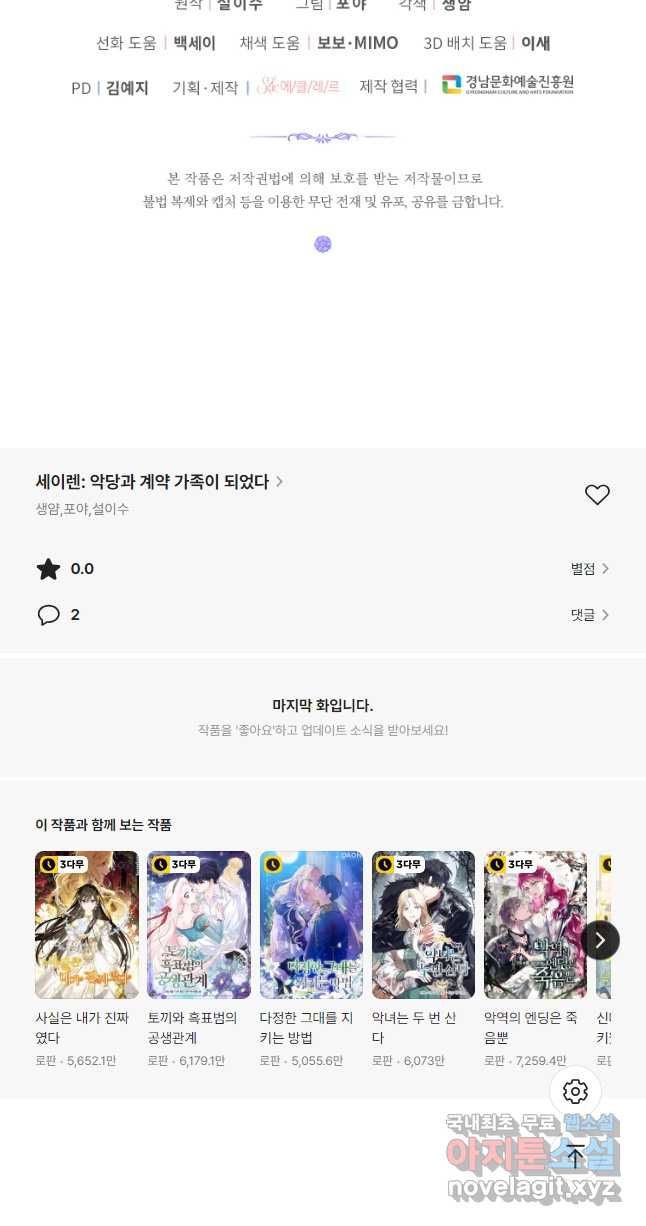Show next recommended titles with the arrow

[x=600, y=940]
